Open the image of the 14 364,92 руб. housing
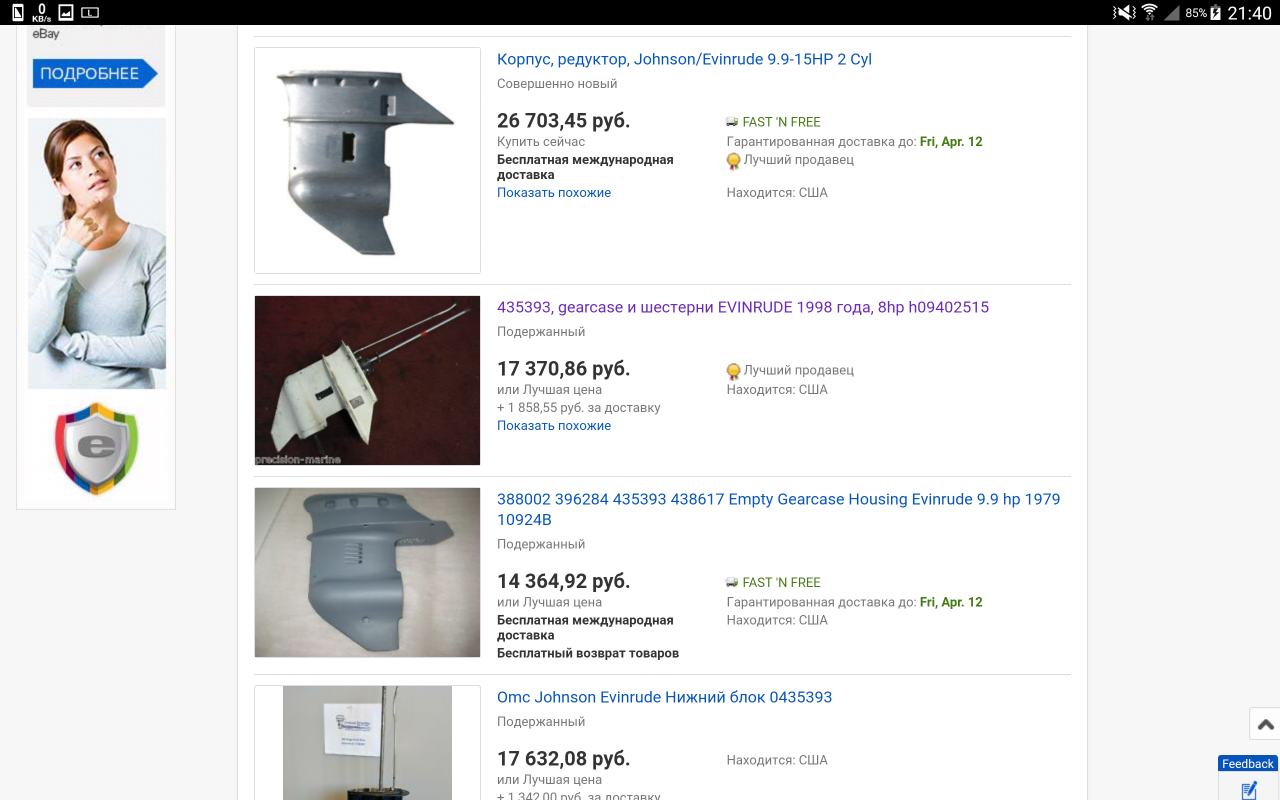Viewport: 1280px width, 800px height. 367,572
